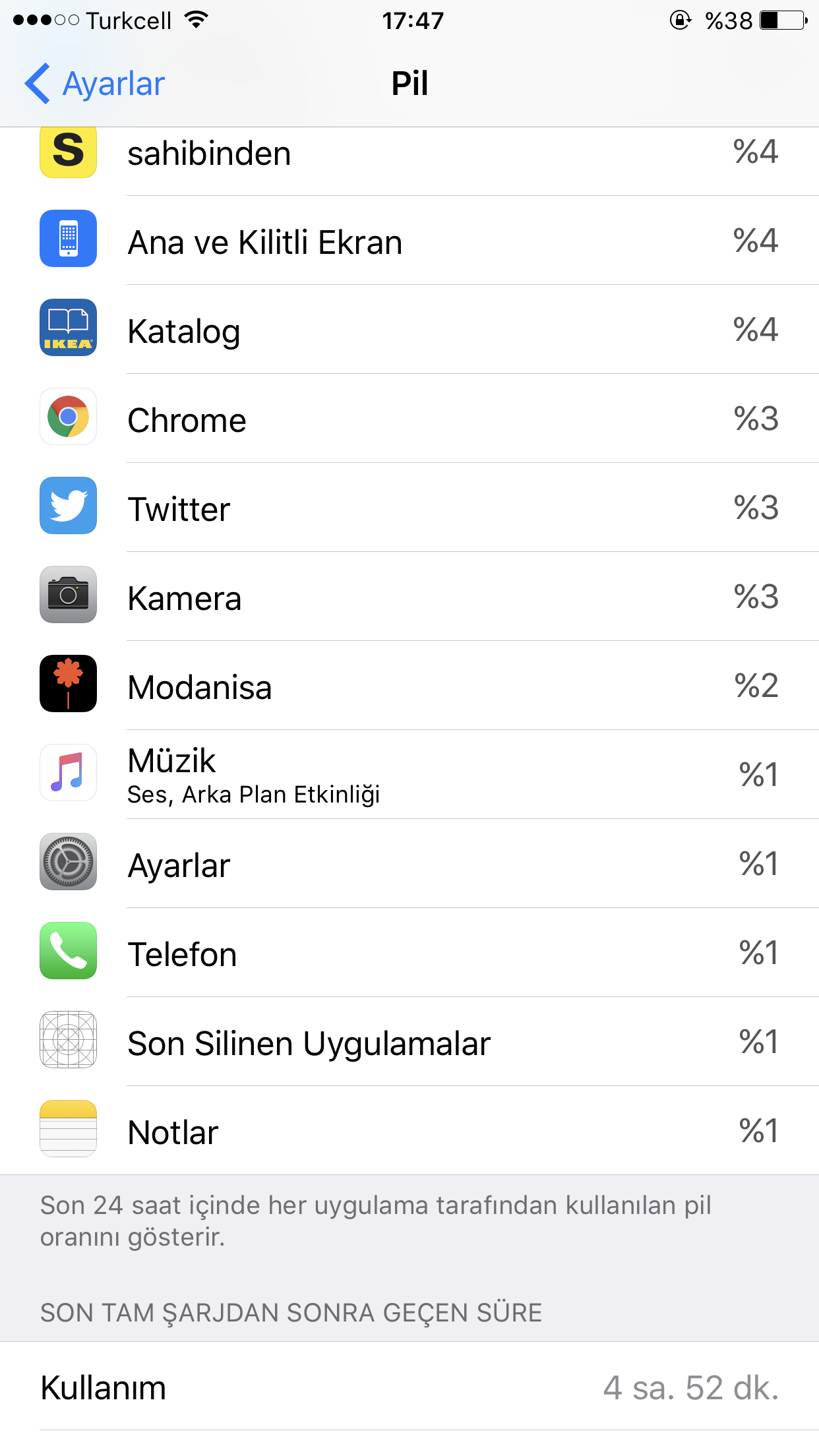Screen dimensions: 819x1456
Task: Tap the Müzik battery usage row
Action: [409, 775]
